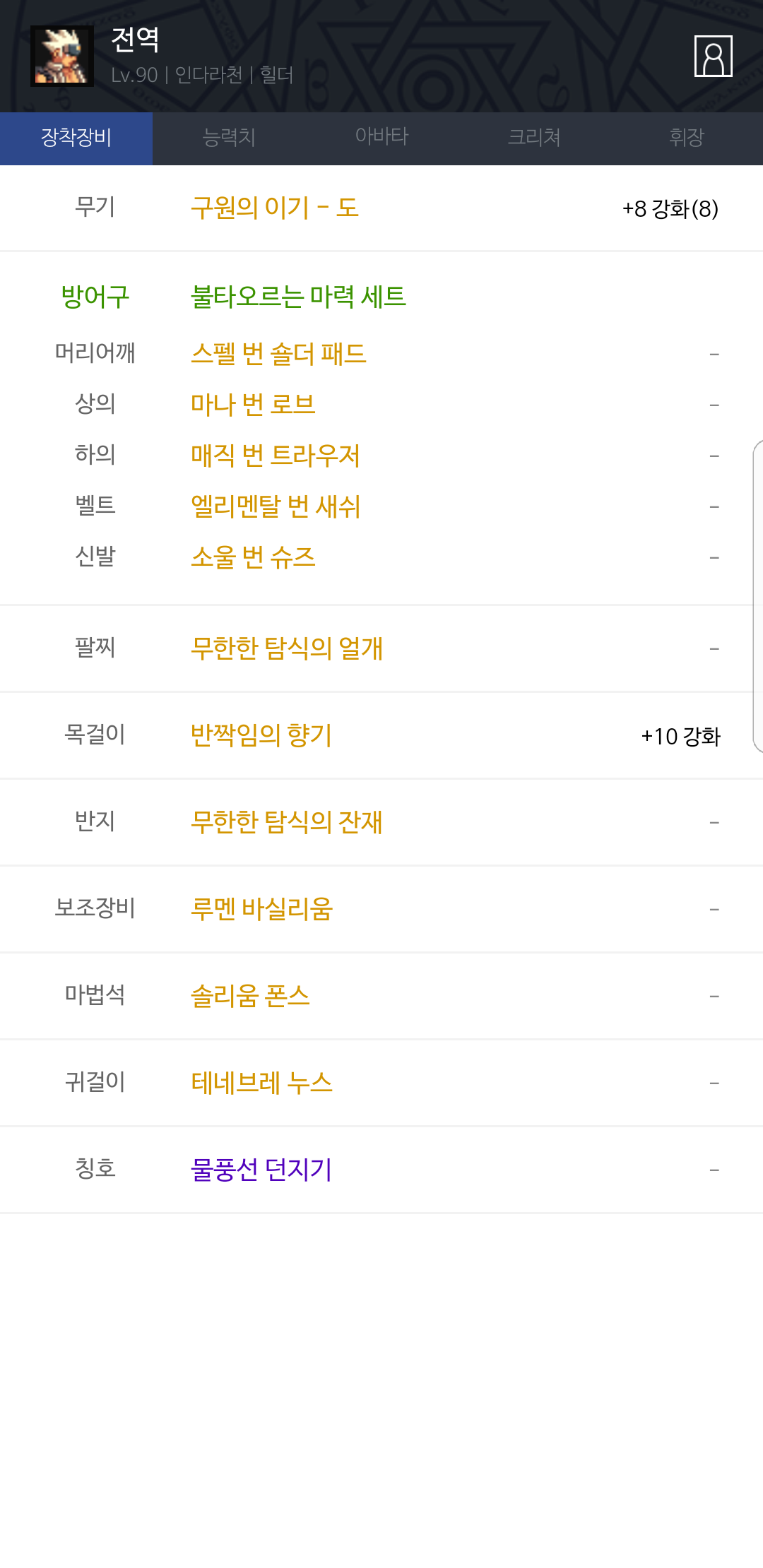View 엘리멘탈 번 새쉬 belt item
The width and height of the screenshot is (763, 1568).
(276, 506)
